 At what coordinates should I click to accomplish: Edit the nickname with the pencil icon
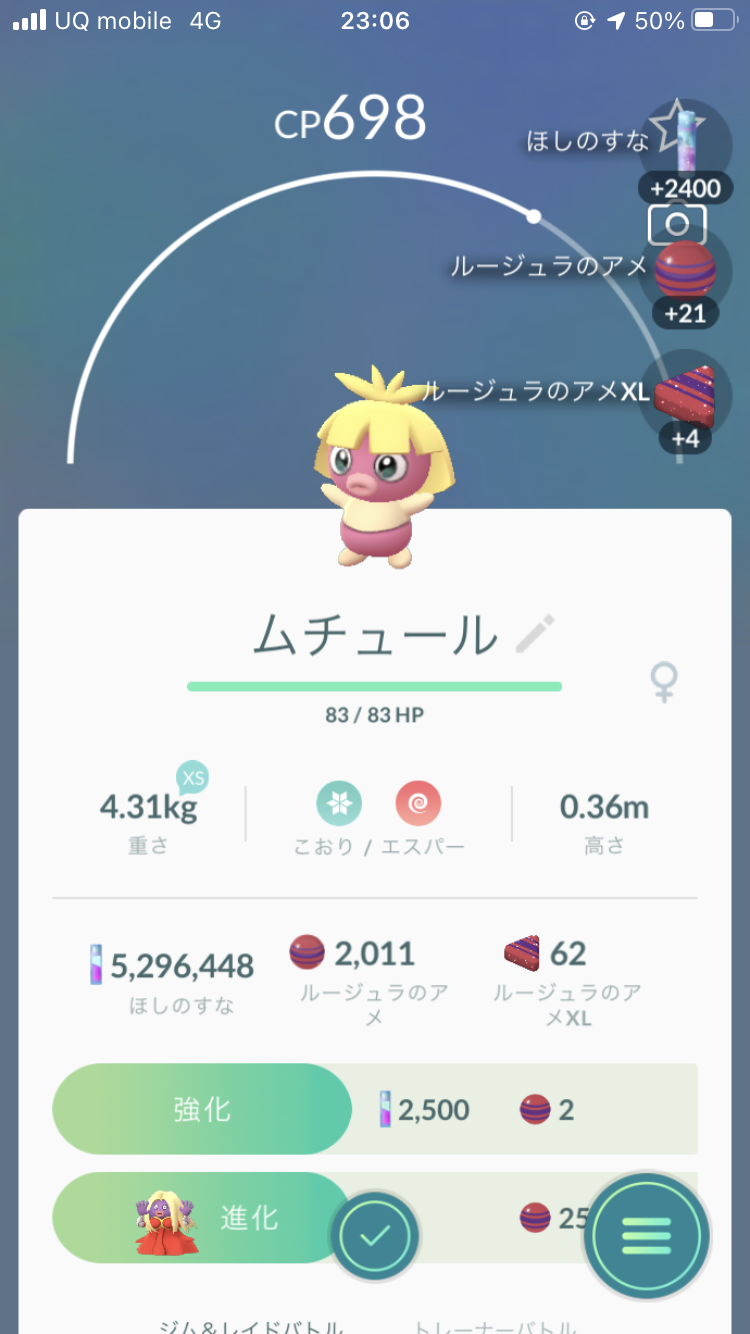[x=535, y=636]
